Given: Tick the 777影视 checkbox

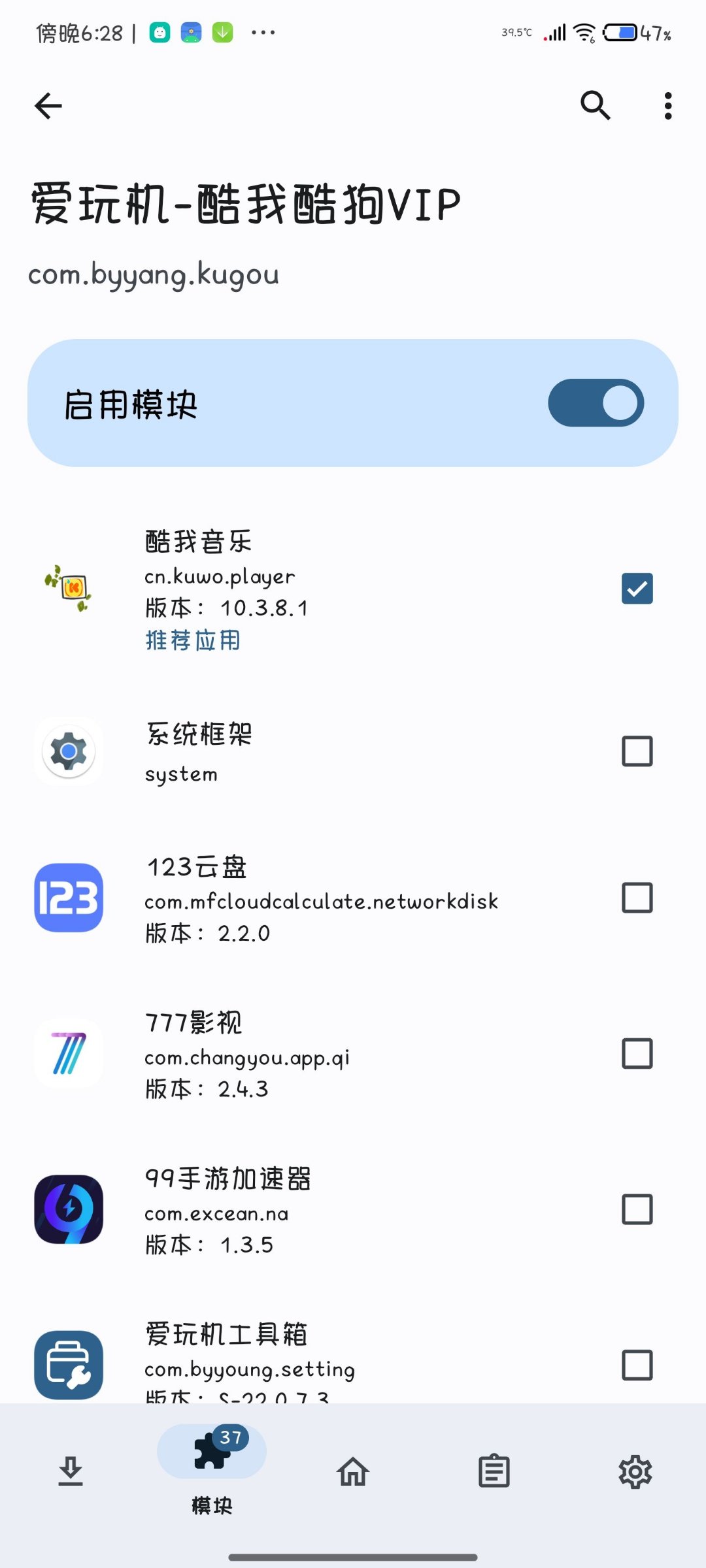Looking at the screenshot, I should tap(637, 1053).
